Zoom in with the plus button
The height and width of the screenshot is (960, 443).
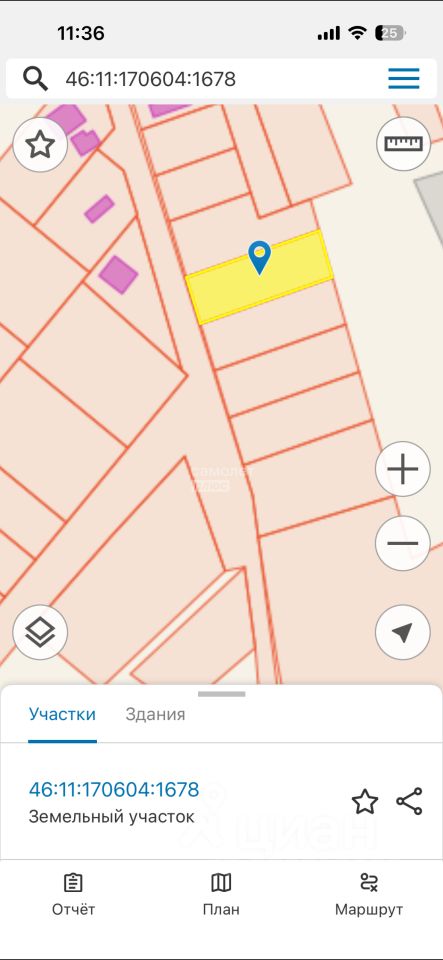403,470
